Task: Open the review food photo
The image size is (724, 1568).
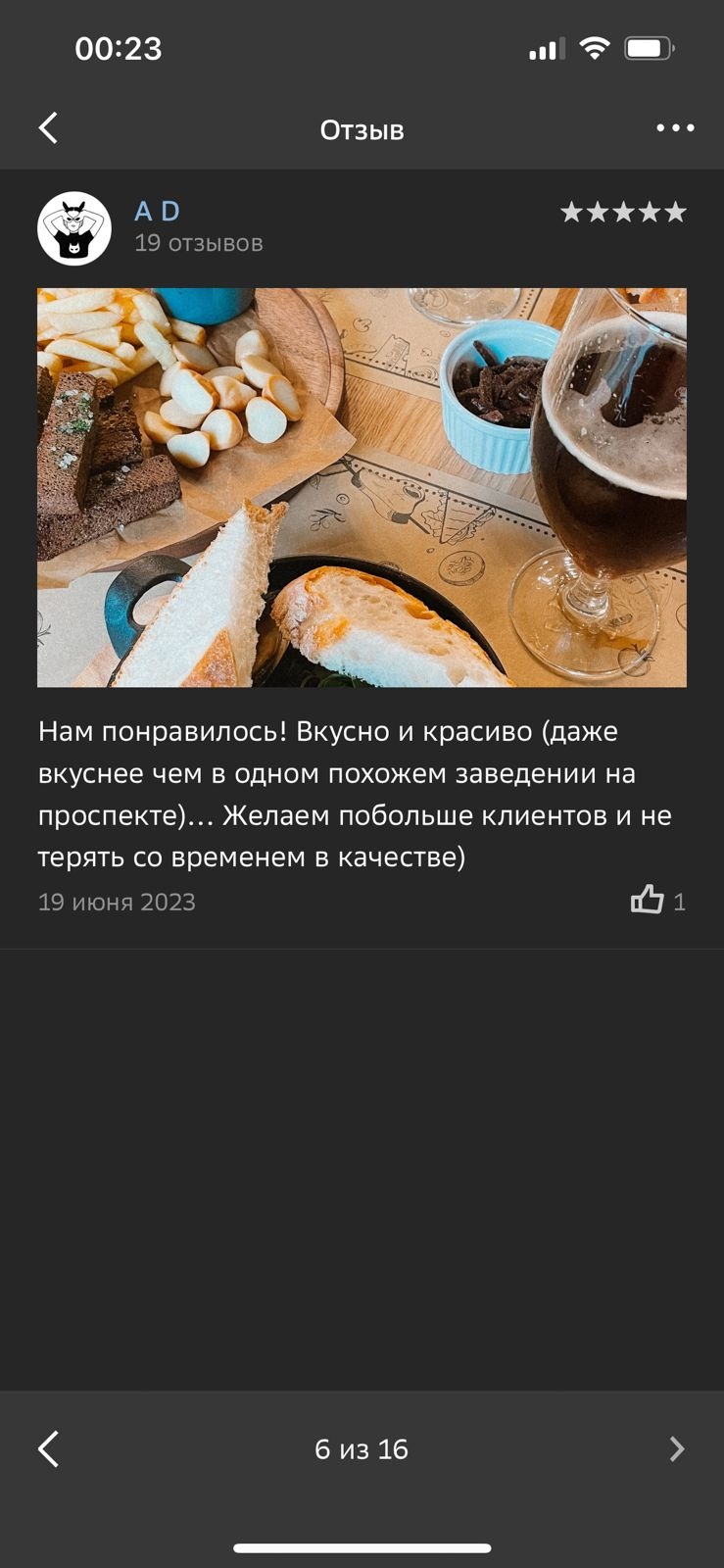Action: [362, 487]
